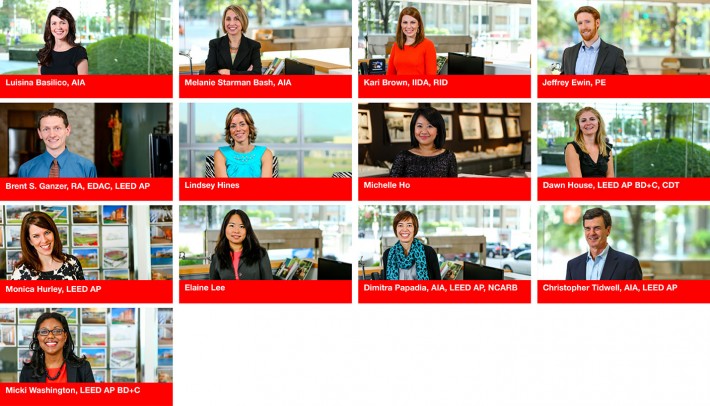710x406 pixels.
Task: Select Micki Washington's profile tile
Action: coord(86,354)
